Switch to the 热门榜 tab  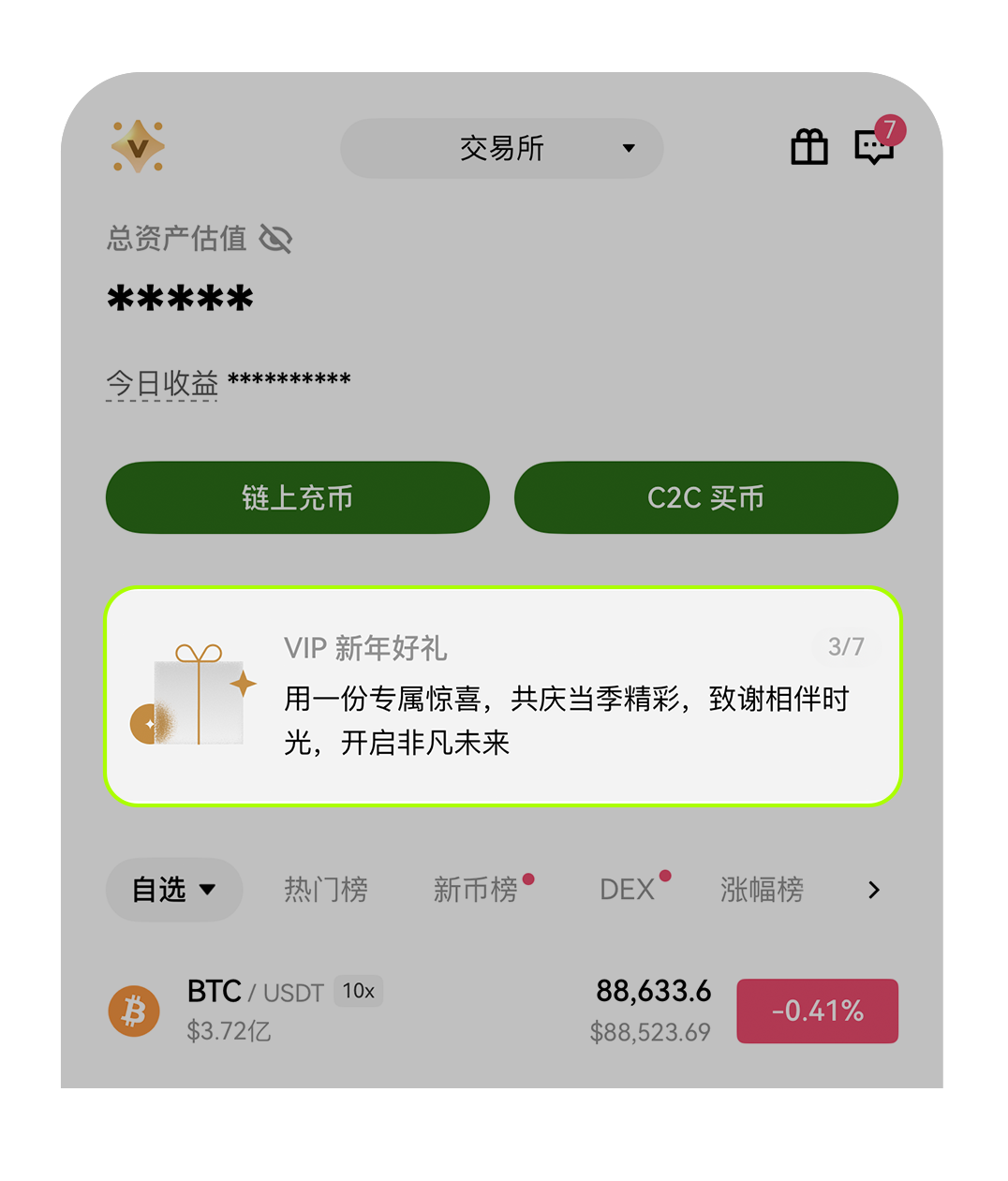click(x=325, y=890)
